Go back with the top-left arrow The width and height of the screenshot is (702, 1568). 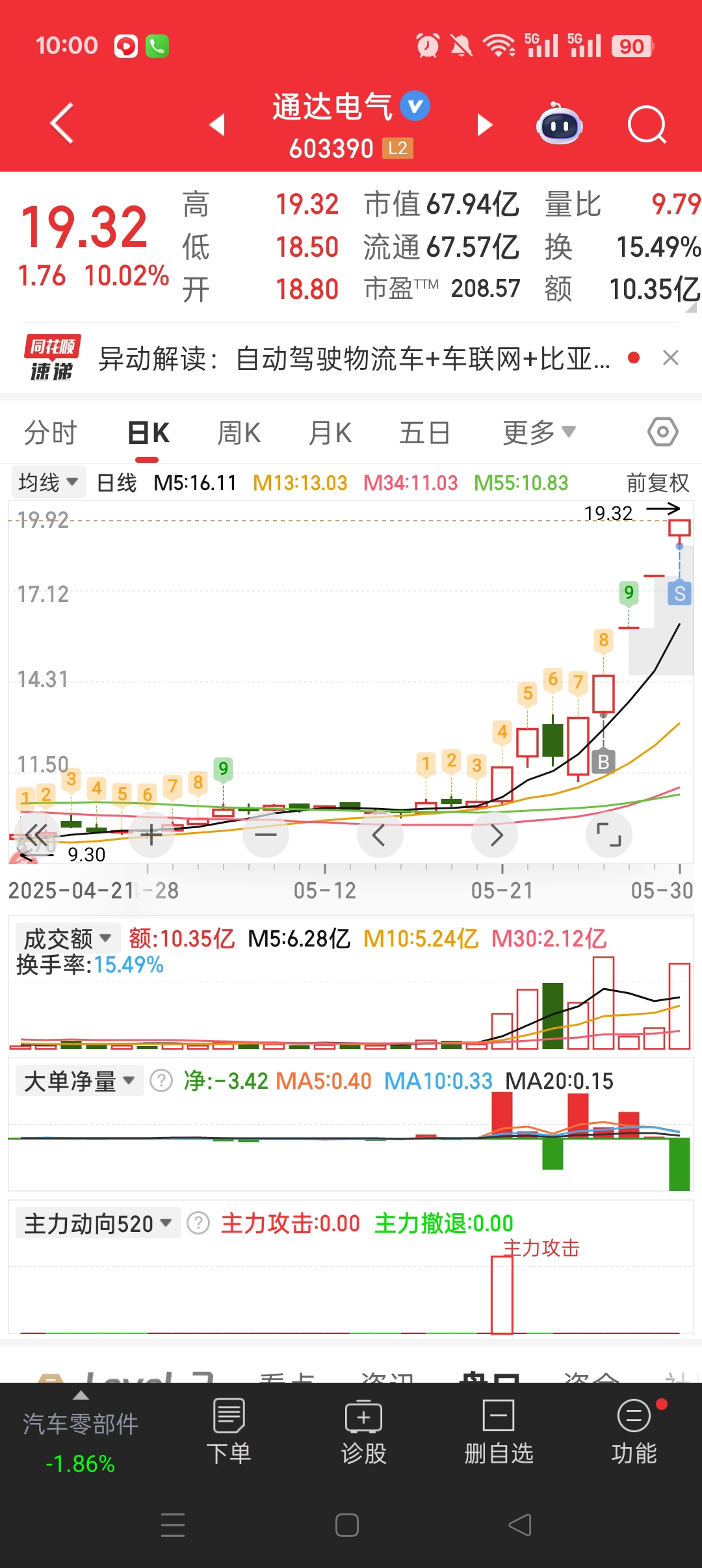point(62,123)
